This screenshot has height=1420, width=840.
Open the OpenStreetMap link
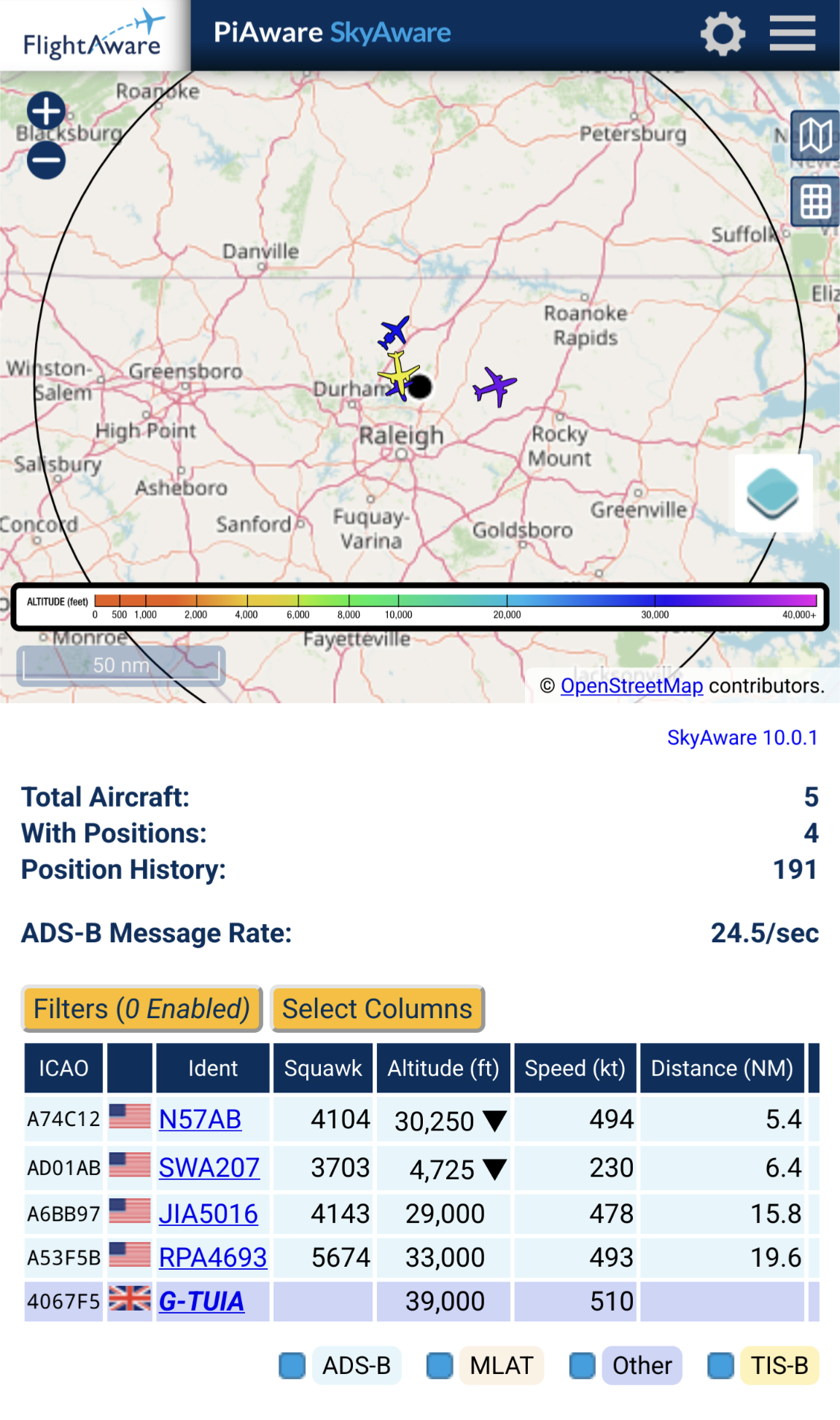[631, 686]
